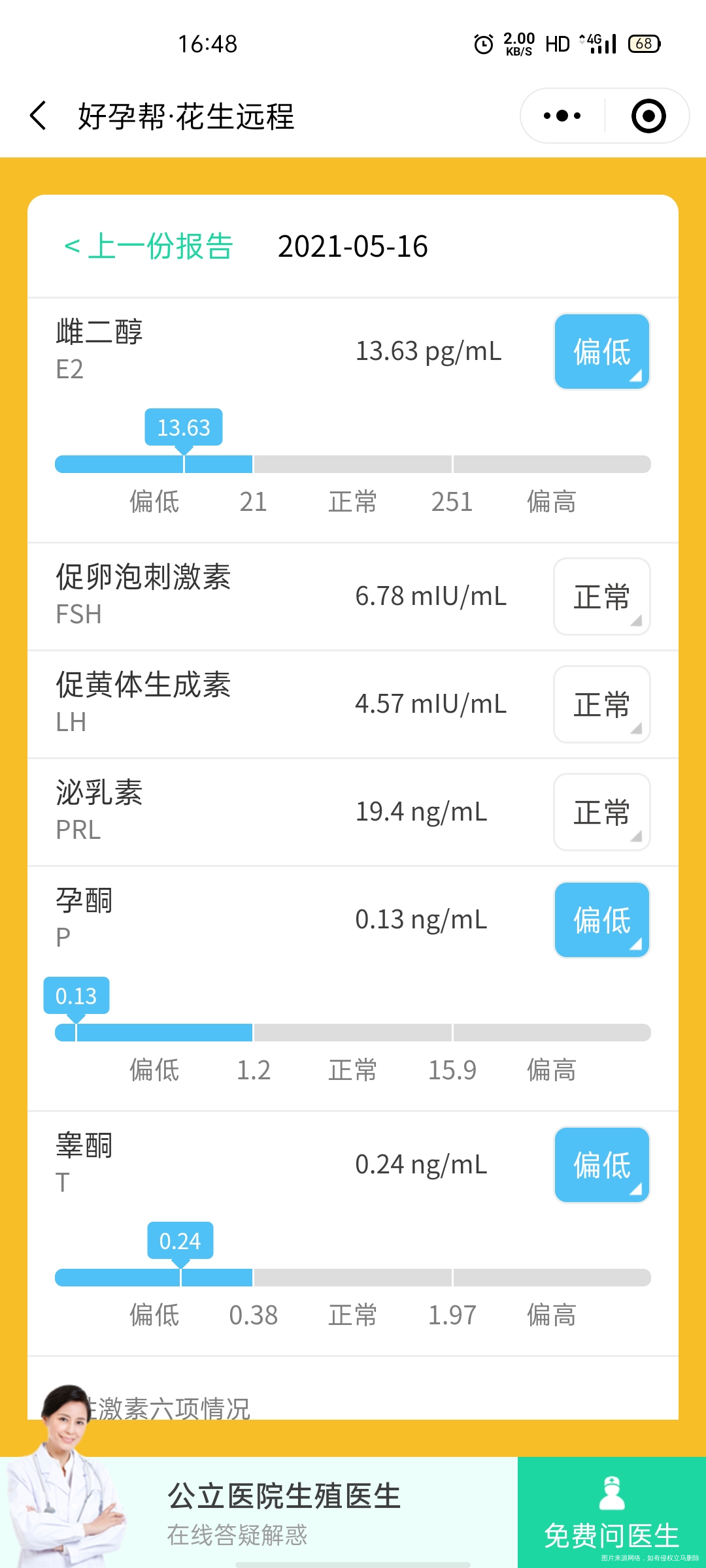Select the report date 2021-05-16

pyautogui.click(x=353, y=247)
